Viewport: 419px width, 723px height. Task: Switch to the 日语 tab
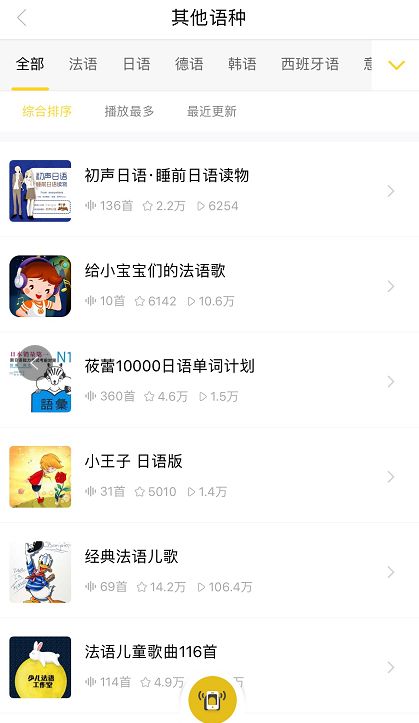[x=136, y=64]
